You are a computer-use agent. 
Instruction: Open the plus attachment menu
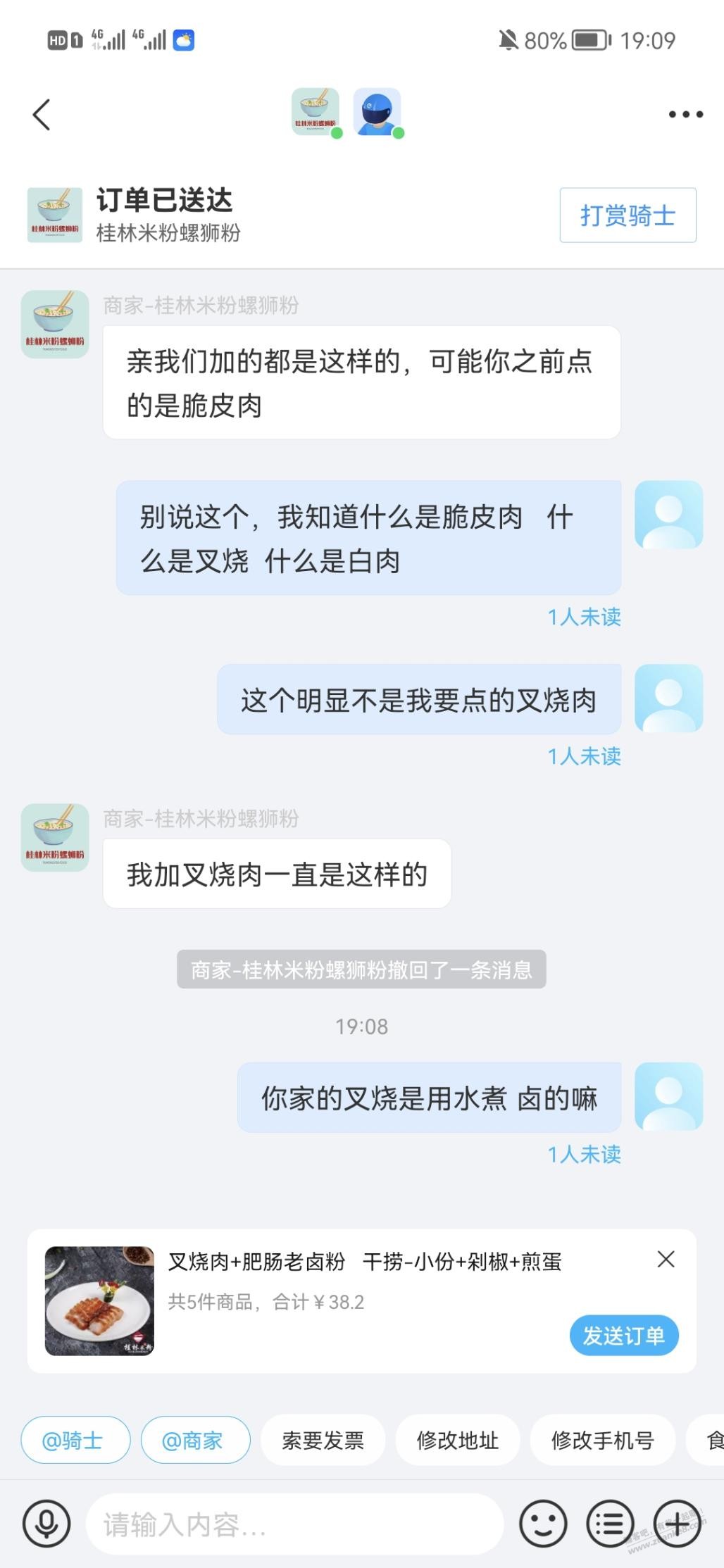click(x=677, y=1524)
